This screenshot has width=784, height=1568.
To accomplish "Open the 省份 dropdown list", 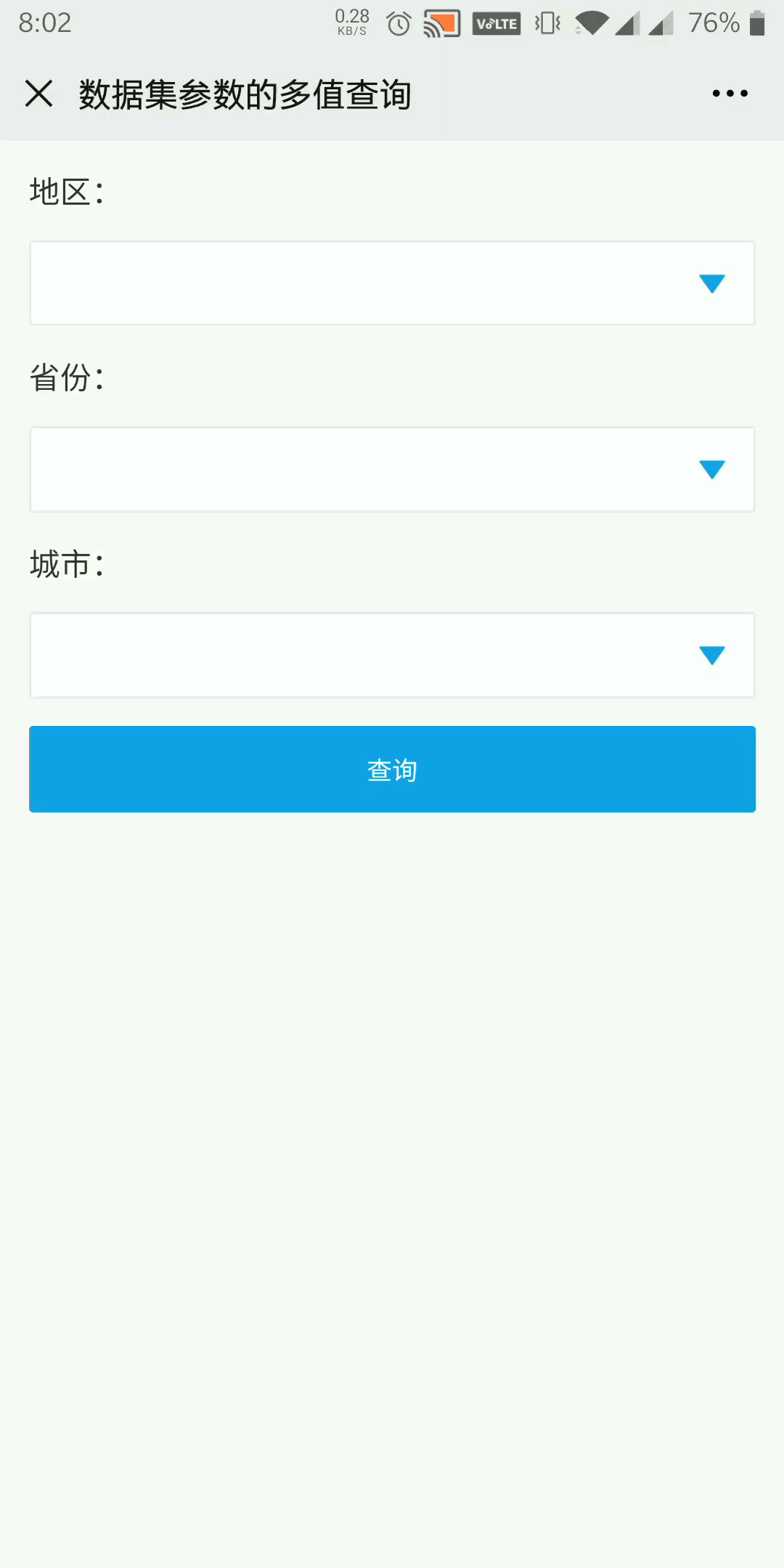I will point(392,469).
